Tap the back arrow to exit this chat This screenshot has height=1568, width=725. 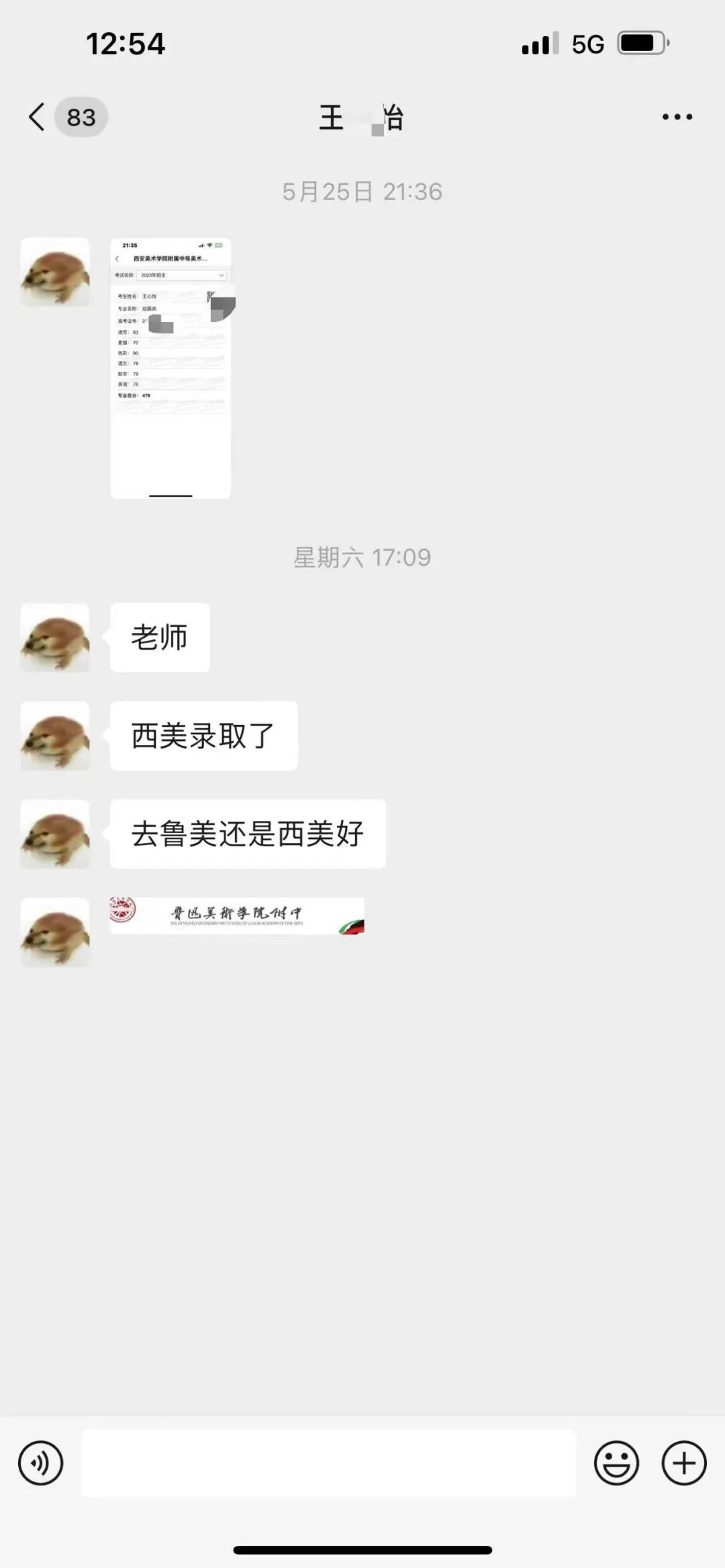[37, 115]
